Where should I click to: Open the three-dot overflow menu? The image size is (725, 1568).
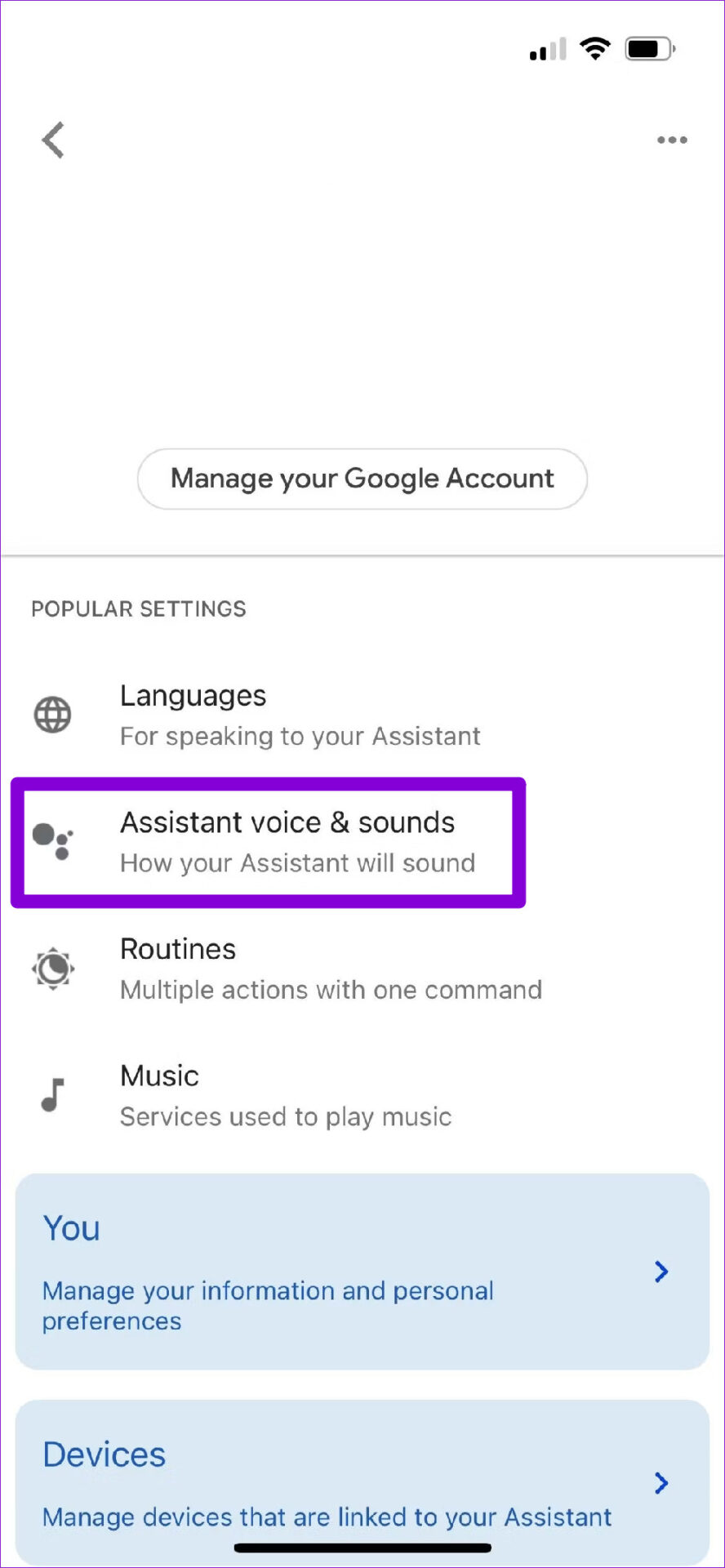[x=672, y=140]
